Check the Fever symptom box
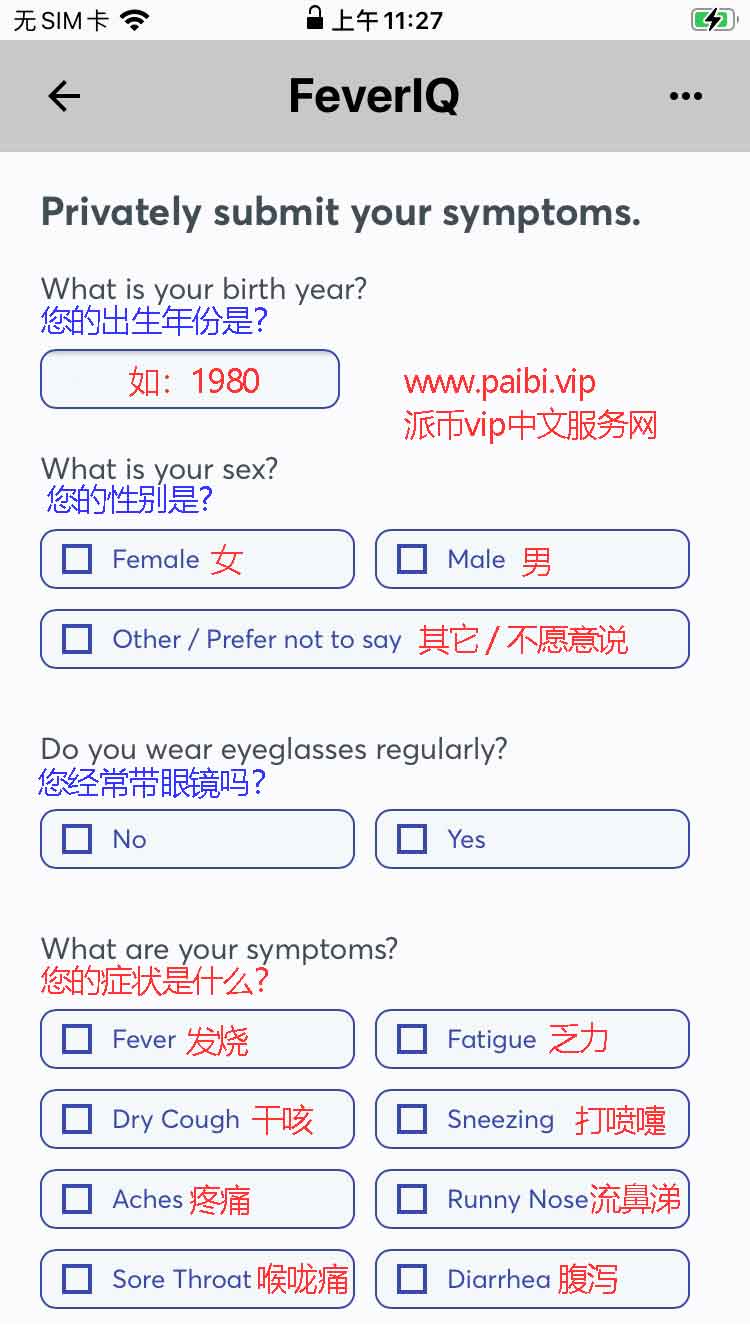The image size is (750, 1334). (x=197, y=1039)
